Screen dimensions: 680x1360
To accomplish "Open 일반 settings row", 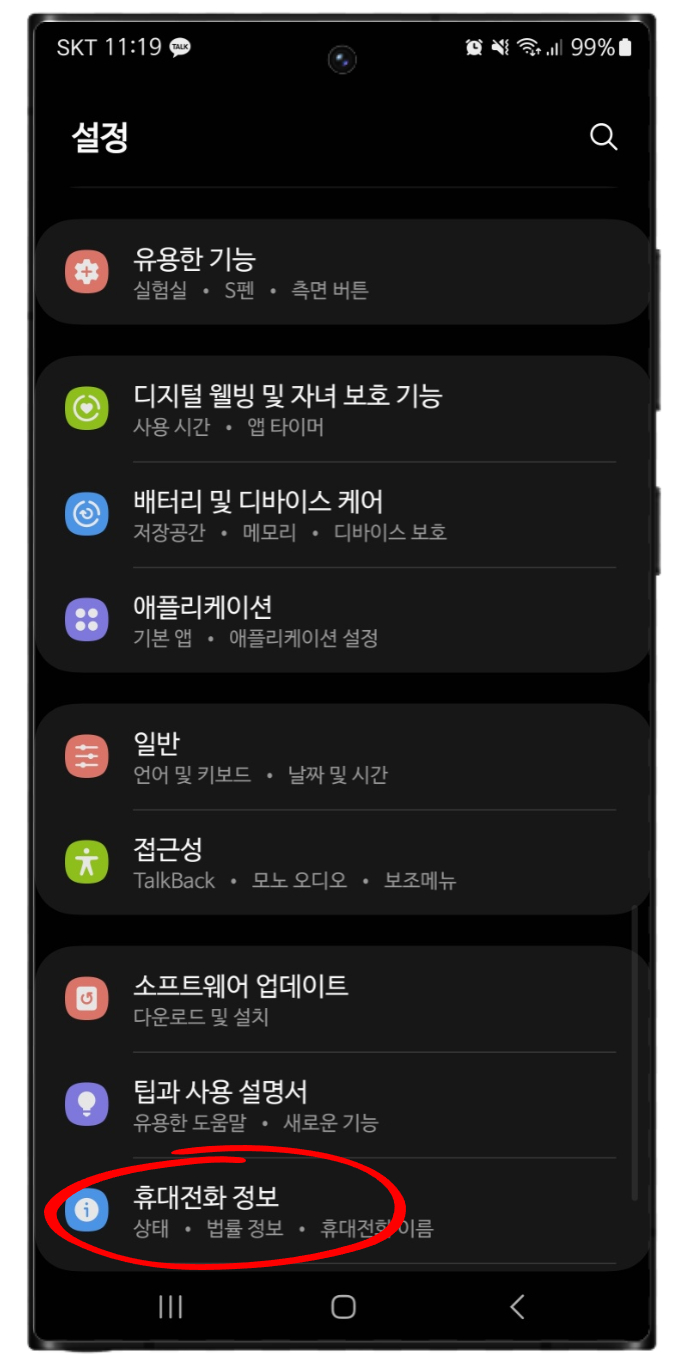I will pos(340,757).
